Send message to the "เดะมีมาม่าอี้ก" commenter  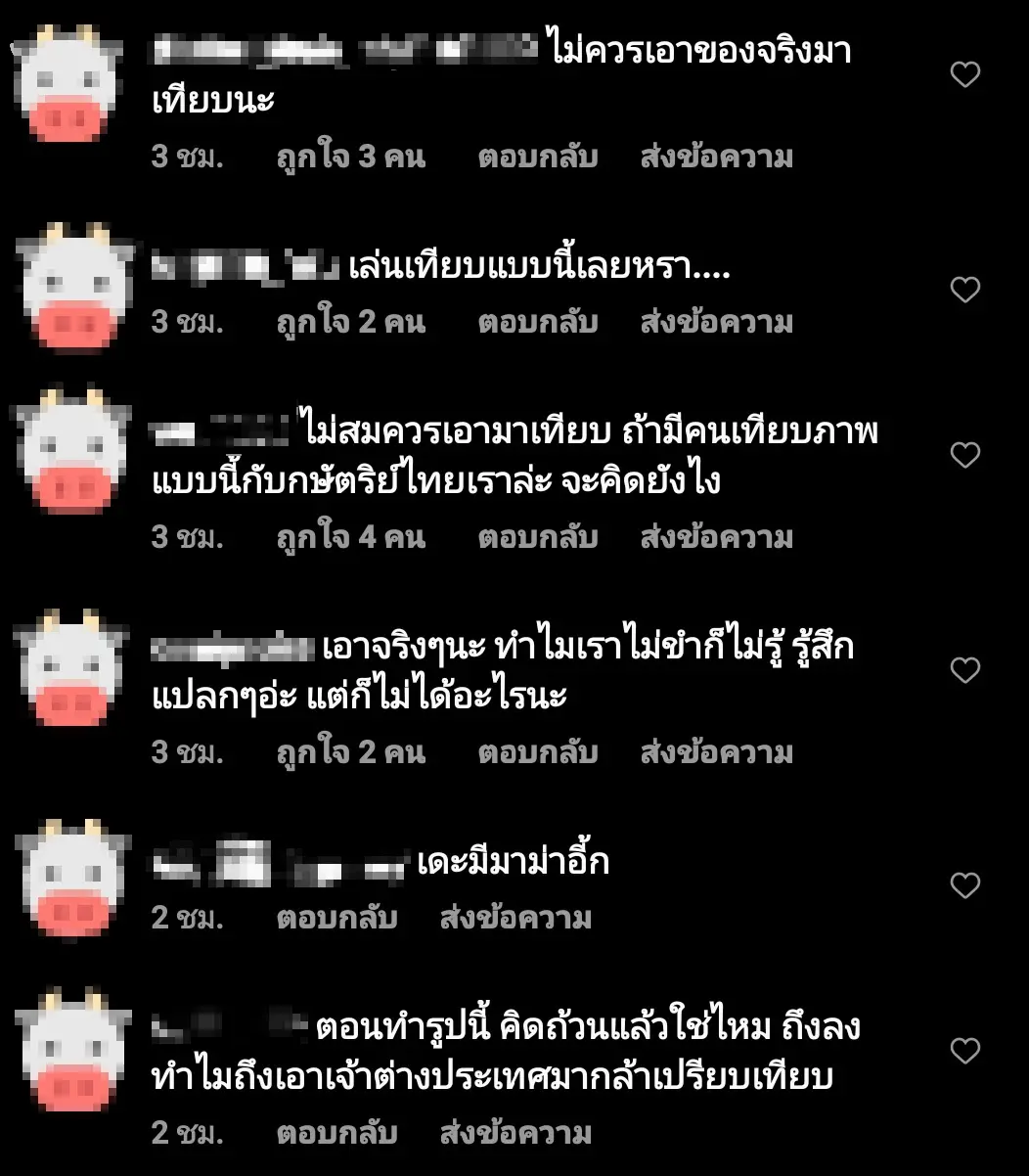(515, 919)
